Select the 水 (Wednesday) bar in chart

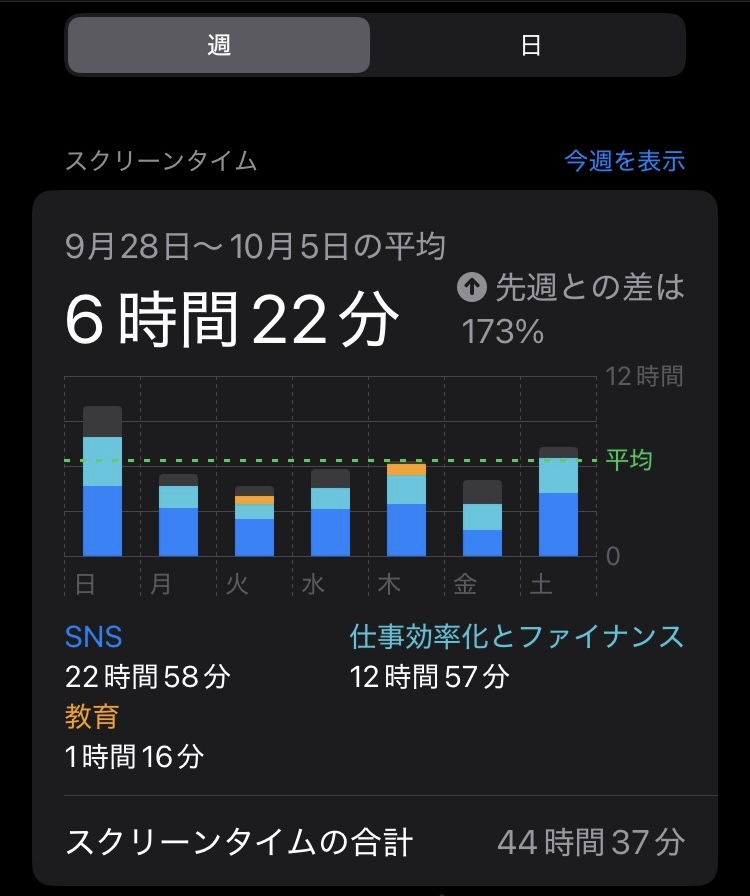[x=330, y=513]
